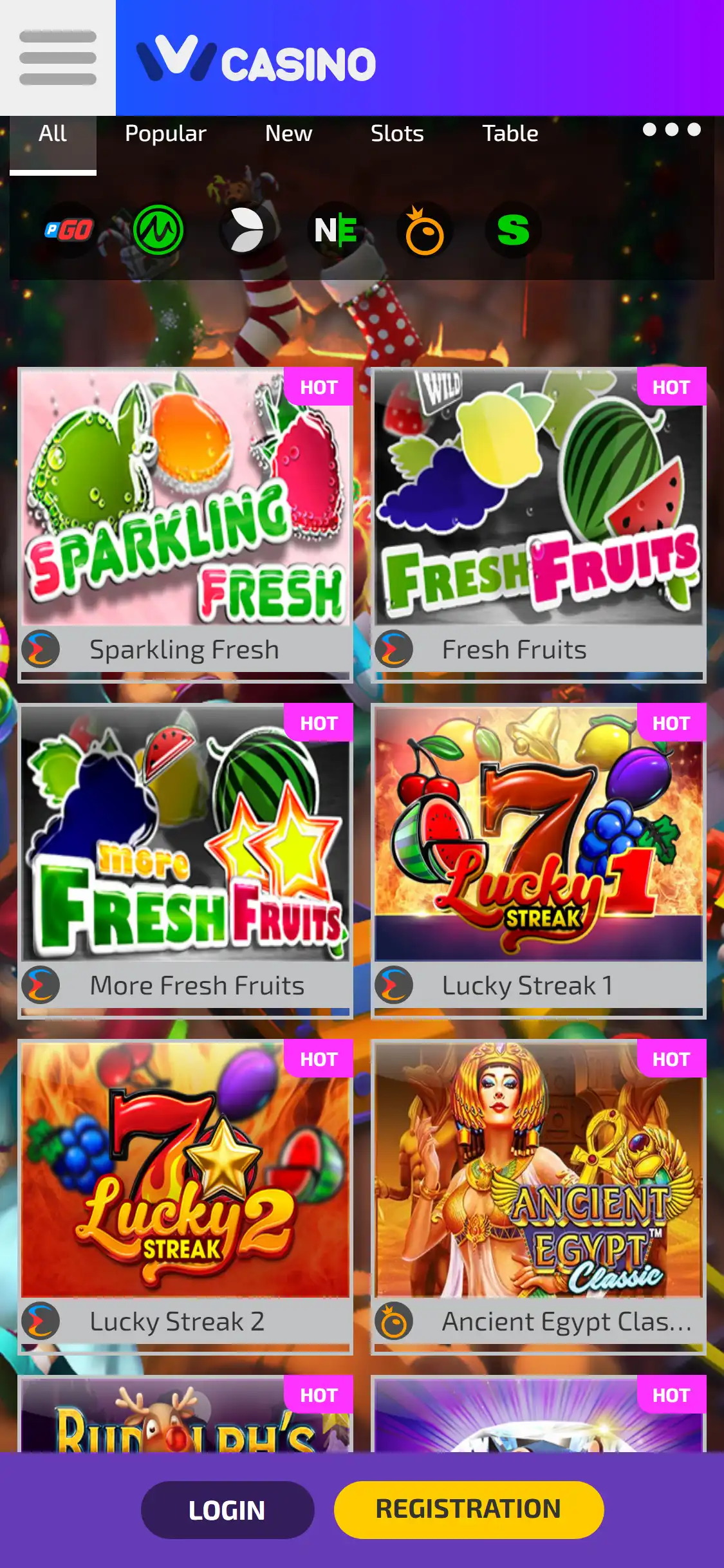Launch More Fresh Fruits game
The height and width of the screenshot is (1568, 724).
click(x=185, y=845)
